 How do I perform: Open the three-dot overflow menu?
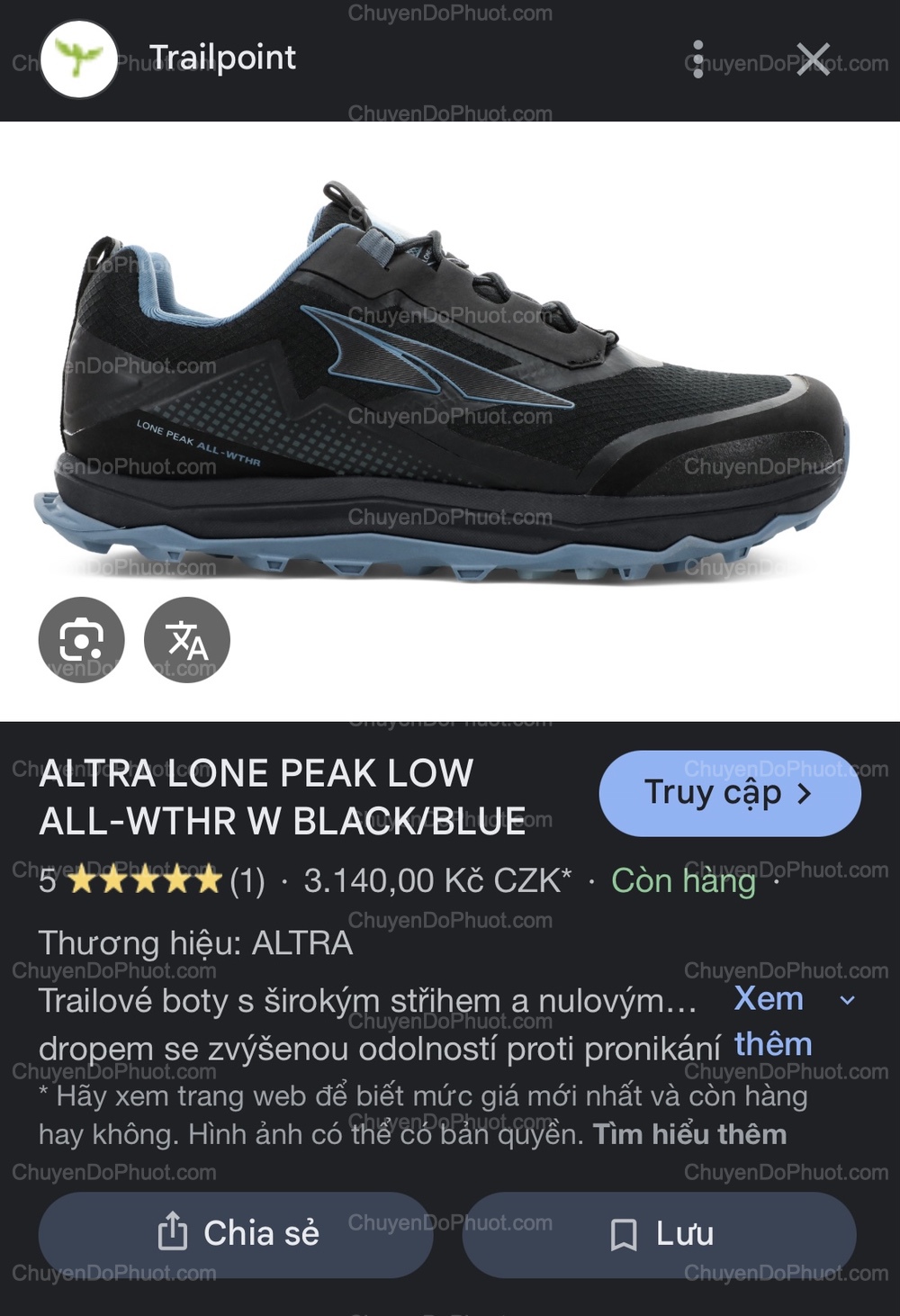[x=698, y=59]
